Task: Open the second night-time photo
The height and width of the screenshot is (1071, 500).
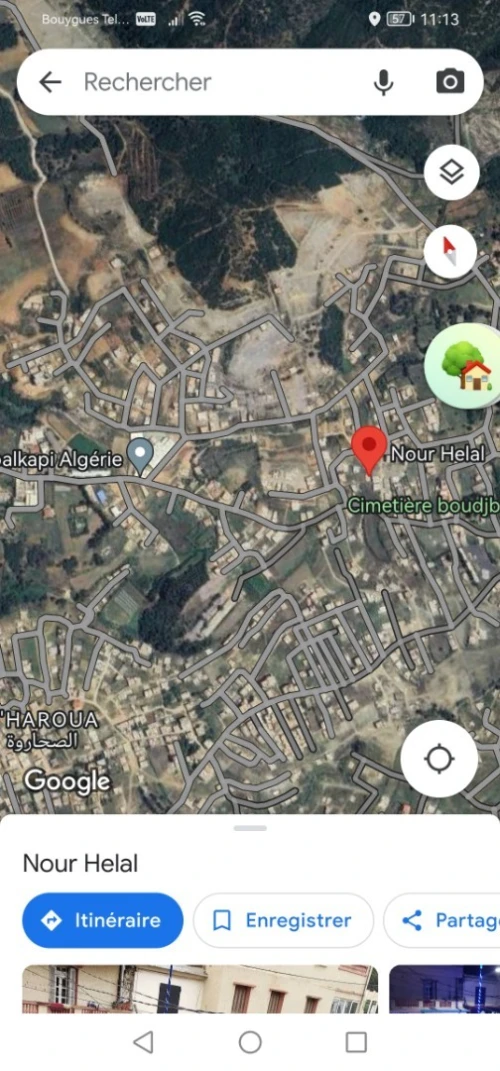Action: [445, 989]
